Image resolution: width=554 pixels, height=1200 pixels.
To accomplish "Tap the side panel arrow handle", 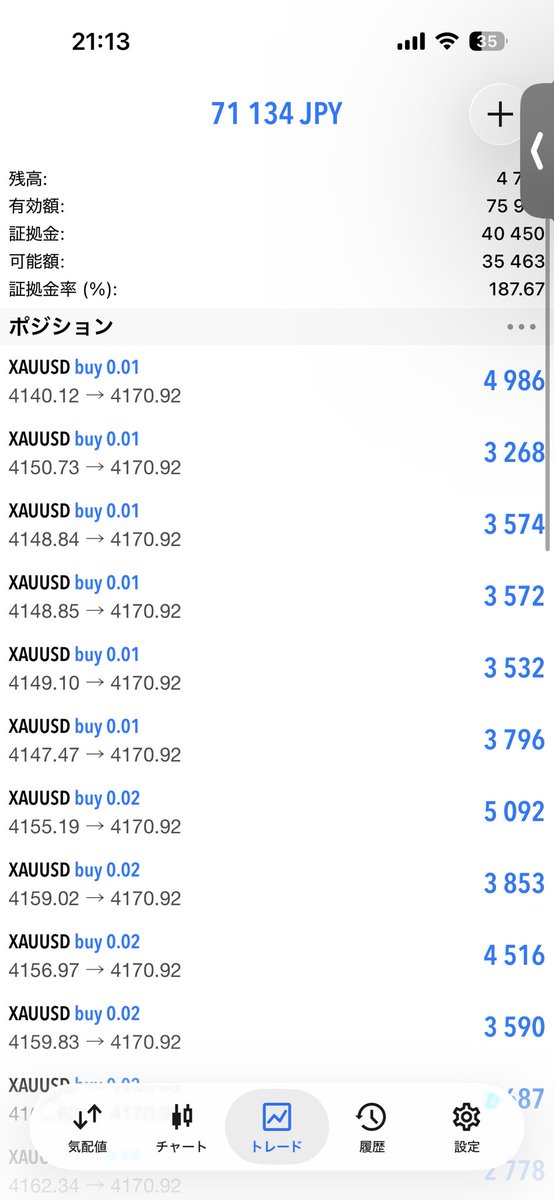I will click(538, 150).
